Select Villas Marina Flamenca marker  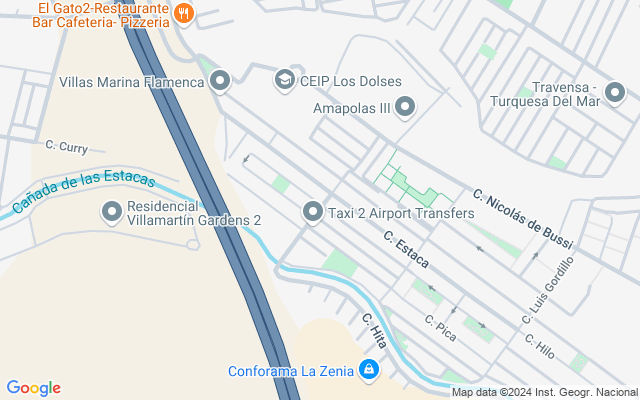(221, 81)
